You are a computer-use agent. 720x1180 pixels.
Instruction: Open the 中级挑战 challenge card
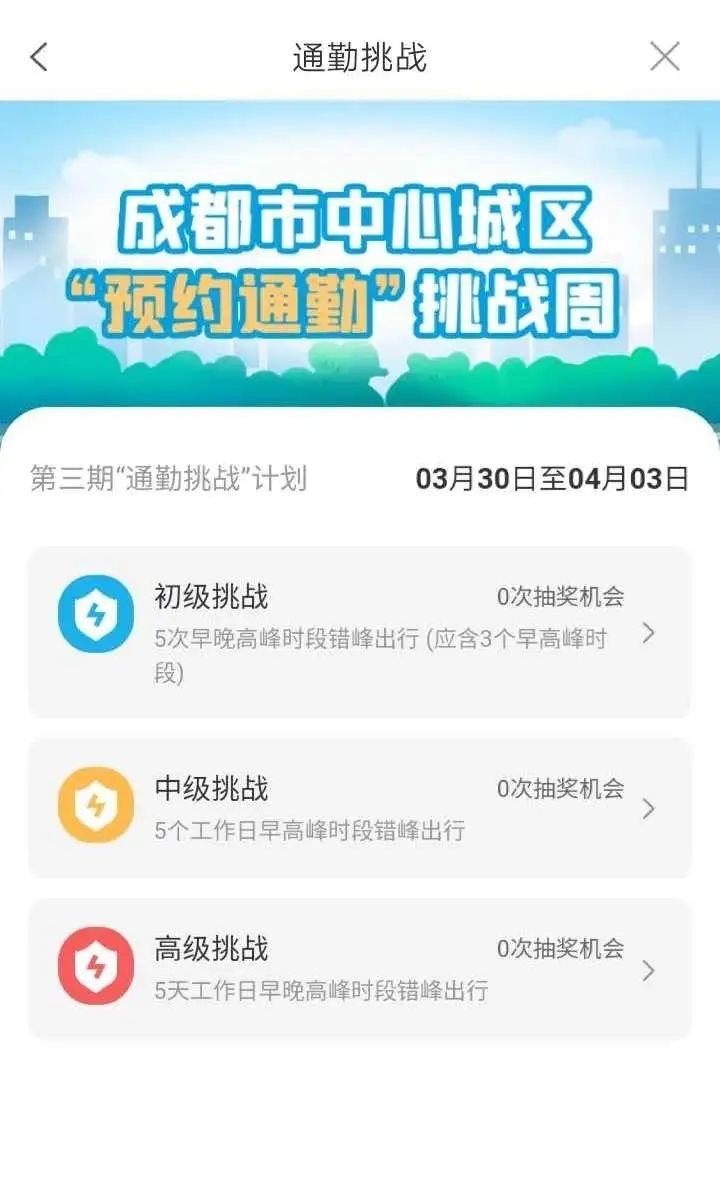pyautogui.click(x=359, y=808)
